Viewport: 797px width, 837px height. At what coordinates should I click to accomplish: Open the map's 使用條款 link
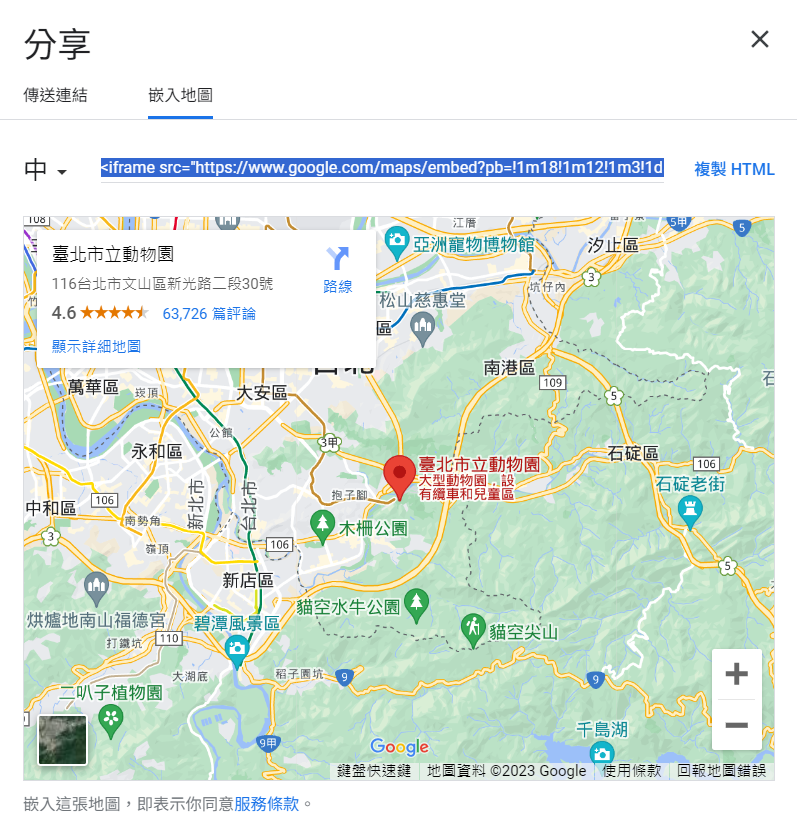click(x=631, y=770)
